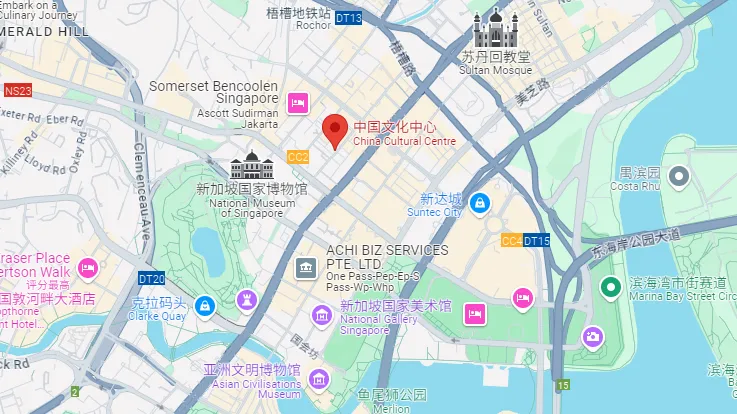Open the Ascott Sudirman Jakarta hotel marker
The width and height of the screenshot is (737, 414).
tap(296, 102)
